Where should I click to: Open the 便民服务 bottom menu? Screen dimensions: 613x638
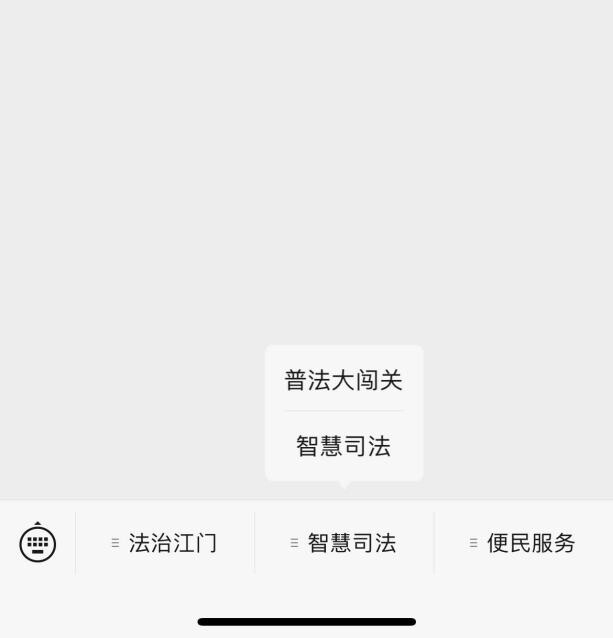coord(523,543)
